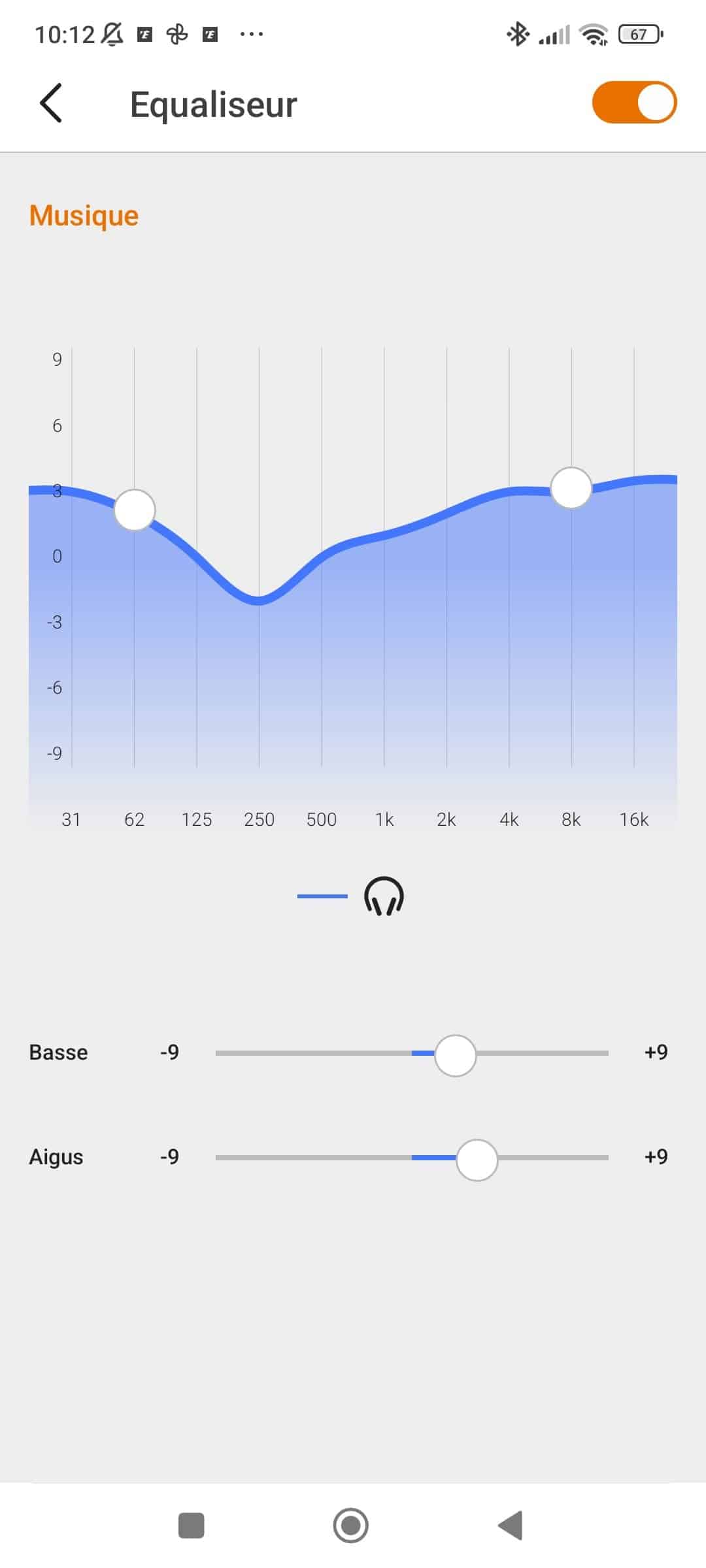Open the Musique preset selector

coord(84,216)
